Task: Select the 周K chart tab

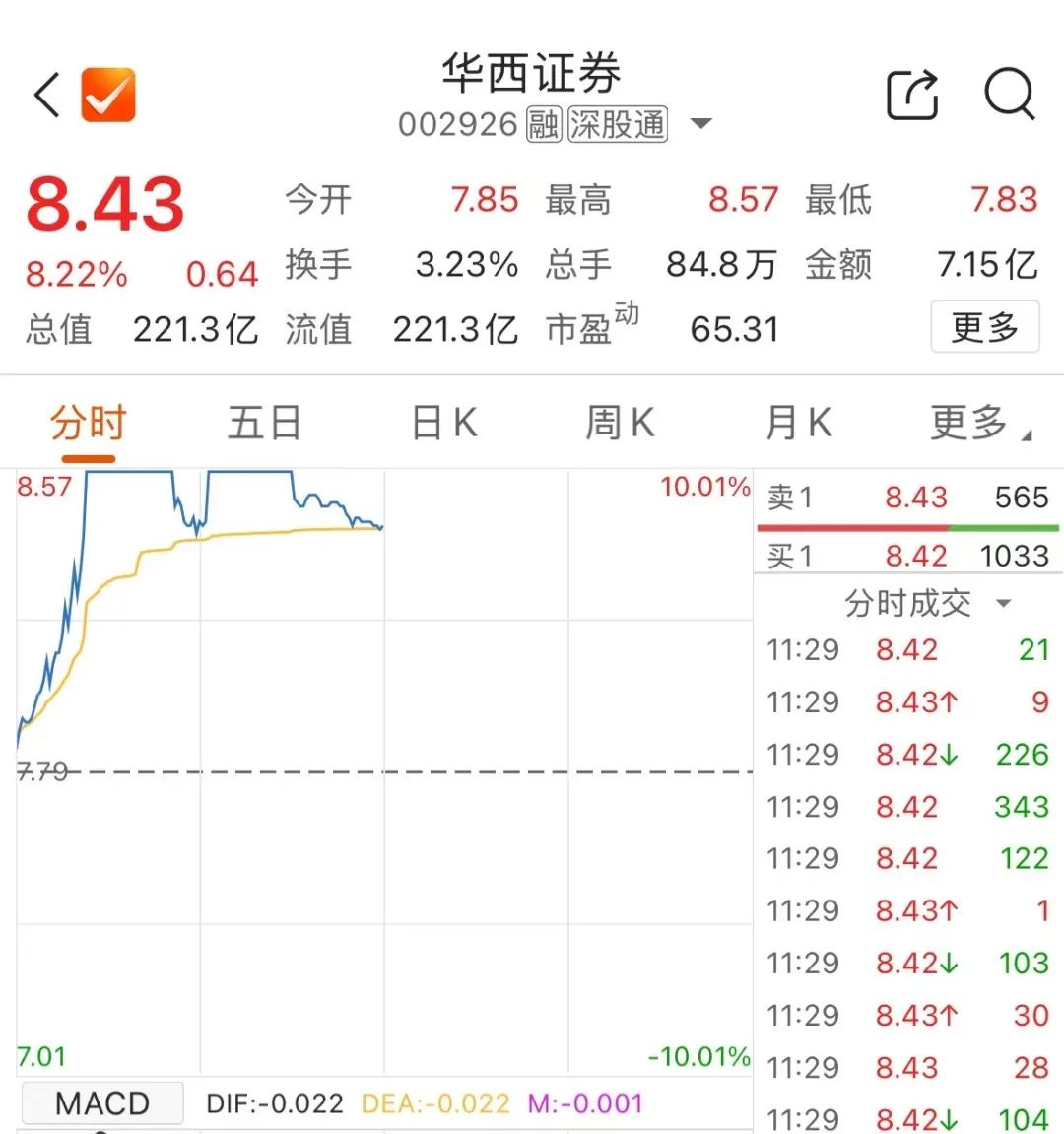Action: pyautogui.click(x=620, y=424)
